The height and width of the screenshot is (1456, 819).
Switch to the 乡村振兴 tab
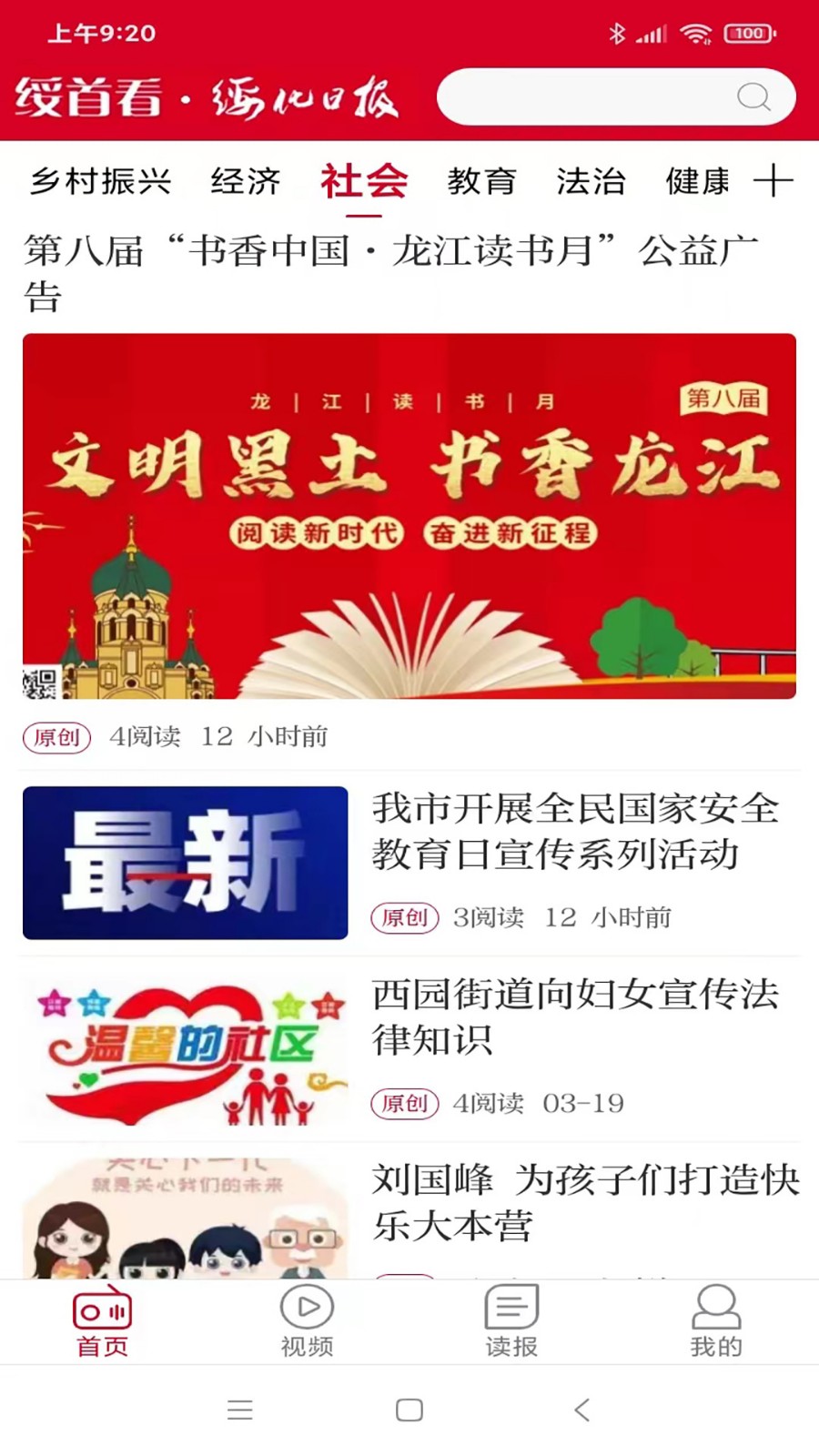[100, 181]
